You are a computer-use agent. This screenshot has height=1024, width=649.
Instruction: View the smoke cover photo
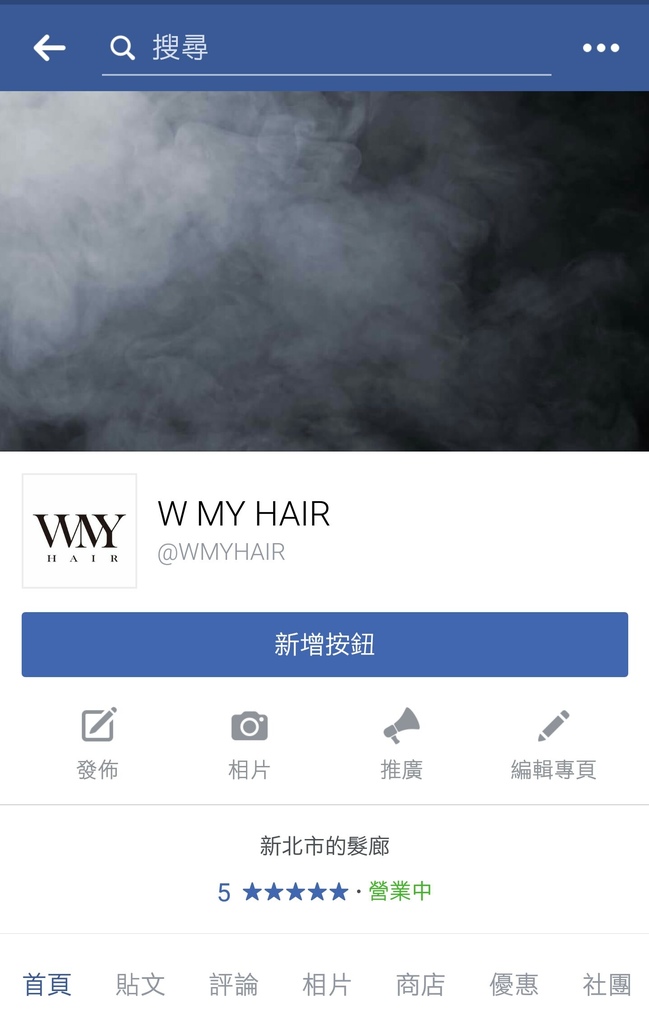coord(325,270)
